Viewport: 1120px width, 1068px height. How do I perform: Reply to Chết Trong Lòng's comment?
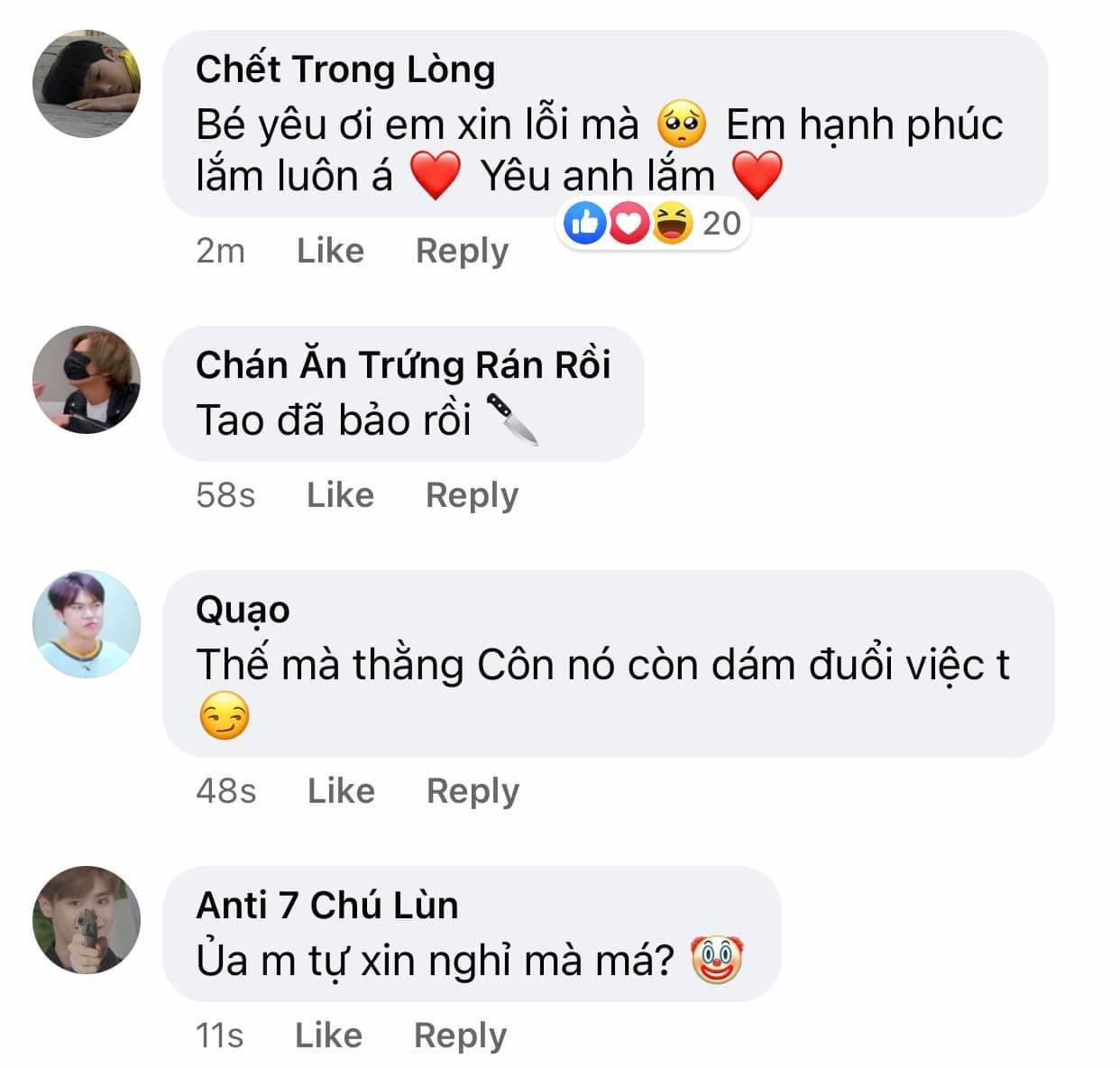(462, 250)
